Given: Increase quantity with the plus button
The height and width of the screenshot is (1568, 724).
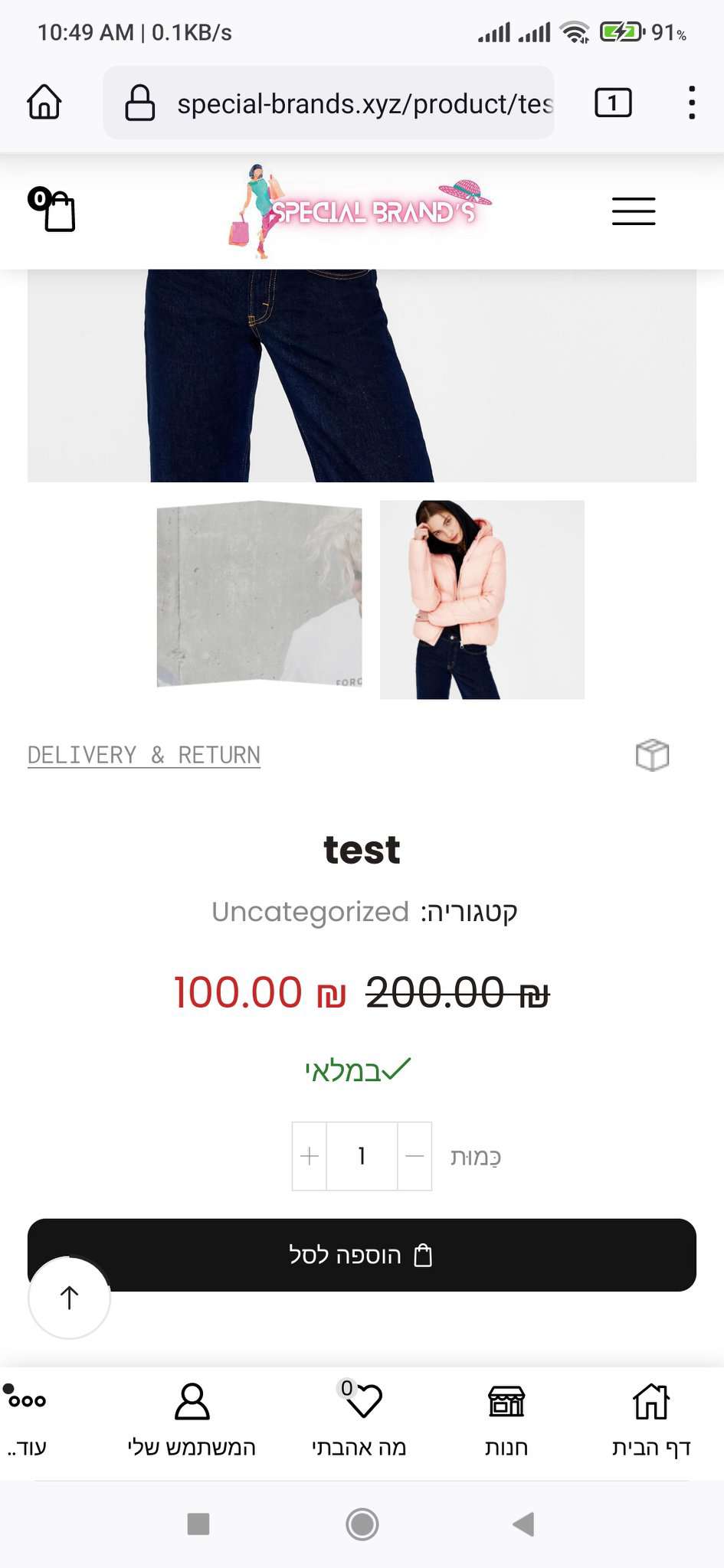Looking at the screenshot, I should (x=310, y=1156).
